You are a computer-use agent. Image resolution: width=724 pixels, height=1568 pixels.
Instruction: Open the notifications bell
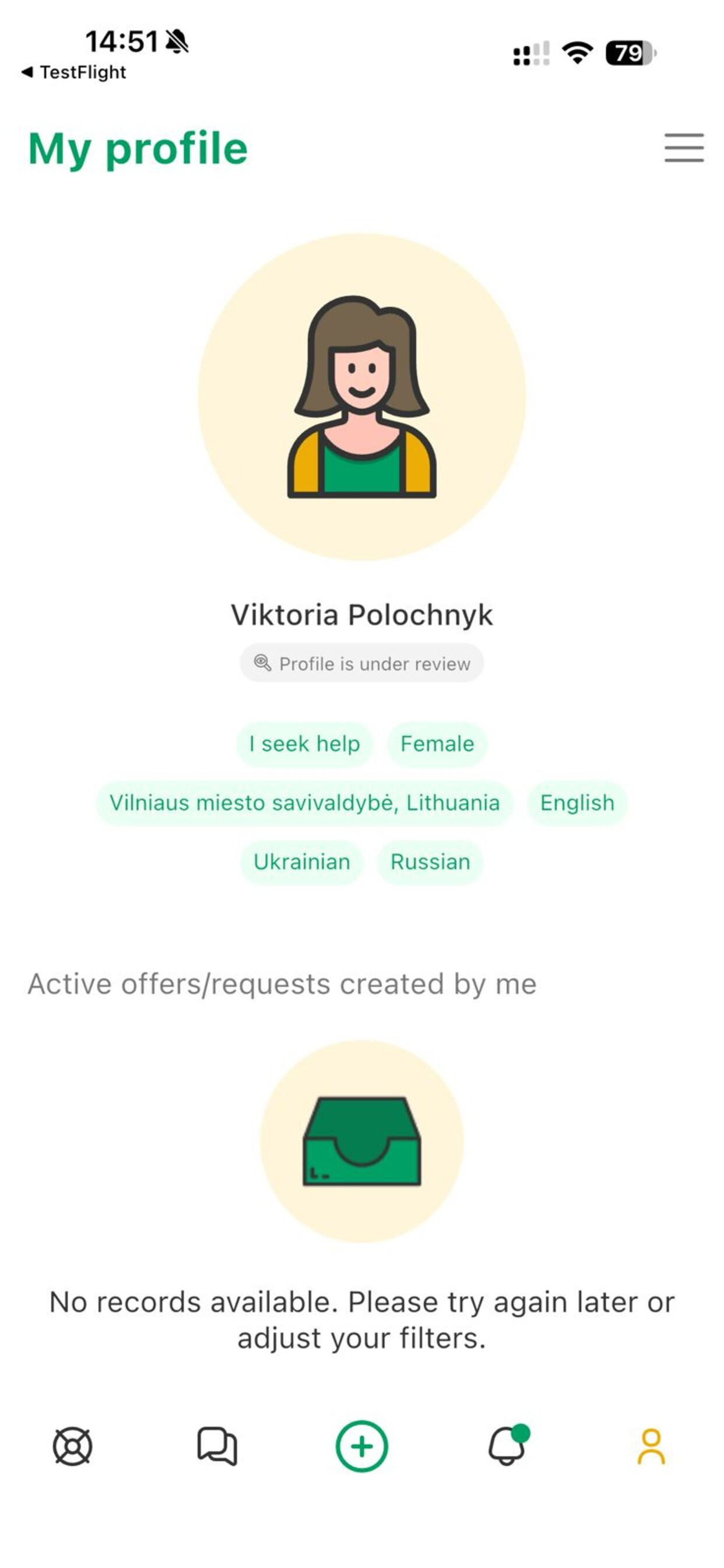tap(507, 1446)
